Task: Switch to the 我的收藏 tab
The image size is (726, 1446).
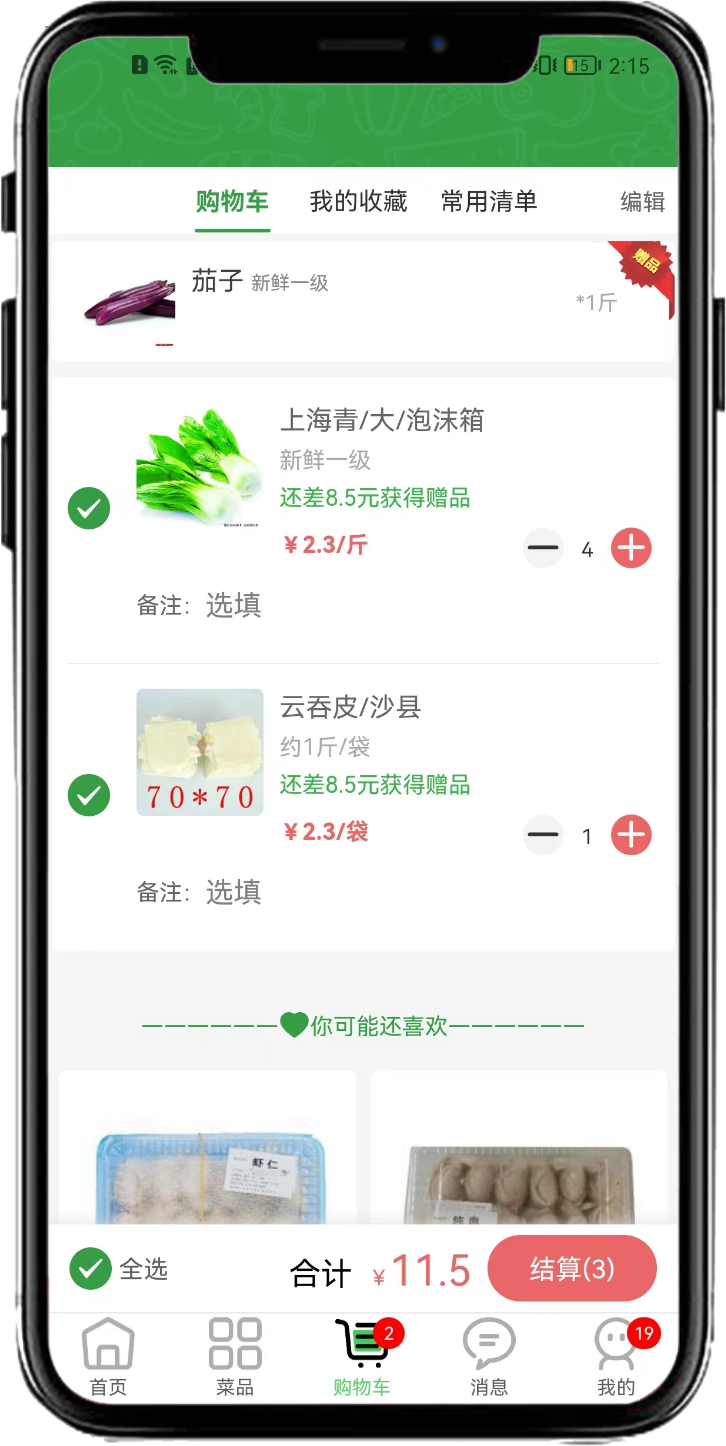Action: (x=358, y=201)
